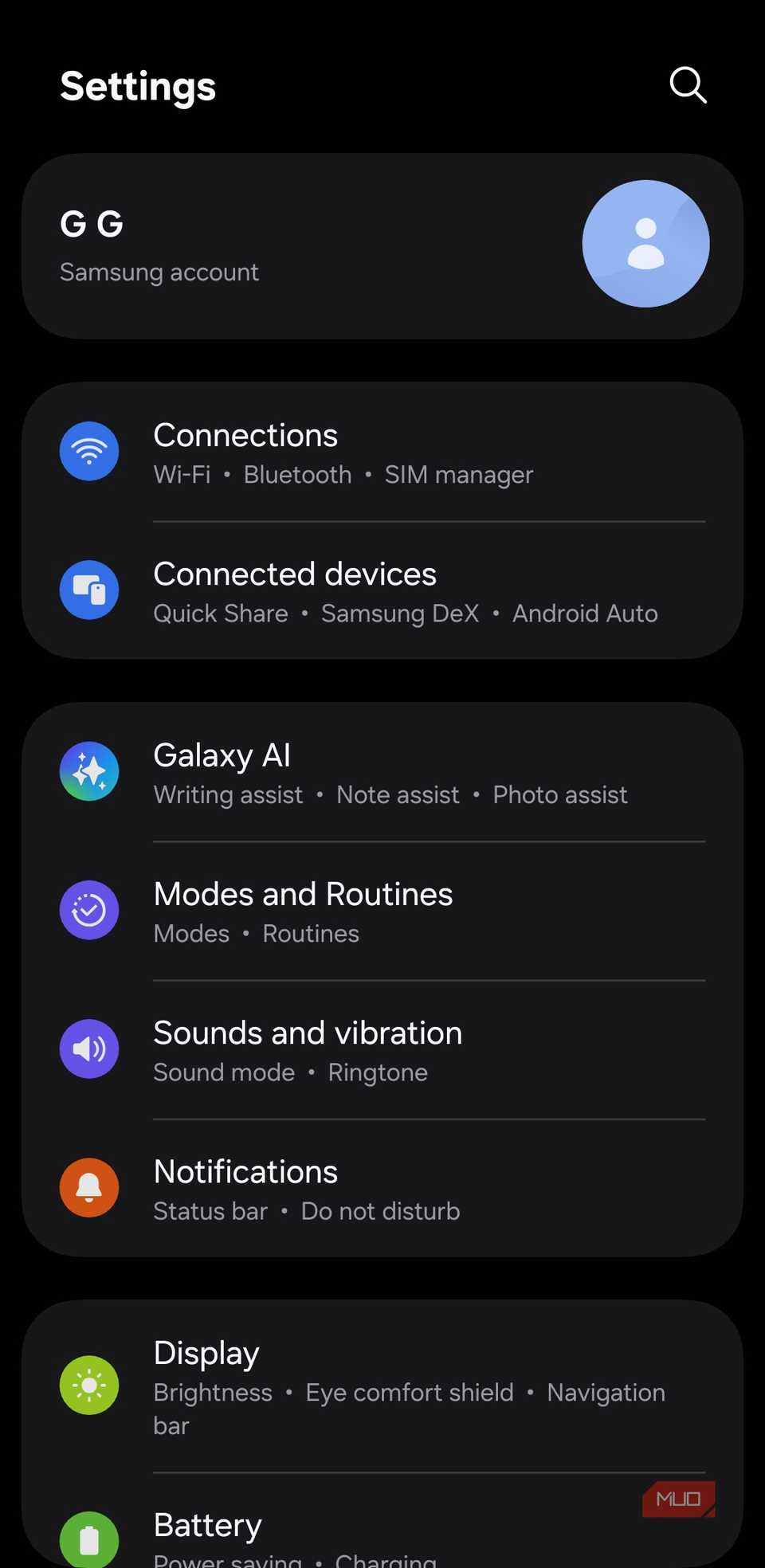
Task: Open the Connections settings icon
Action: pyautogui.click(x=89, y=451)
